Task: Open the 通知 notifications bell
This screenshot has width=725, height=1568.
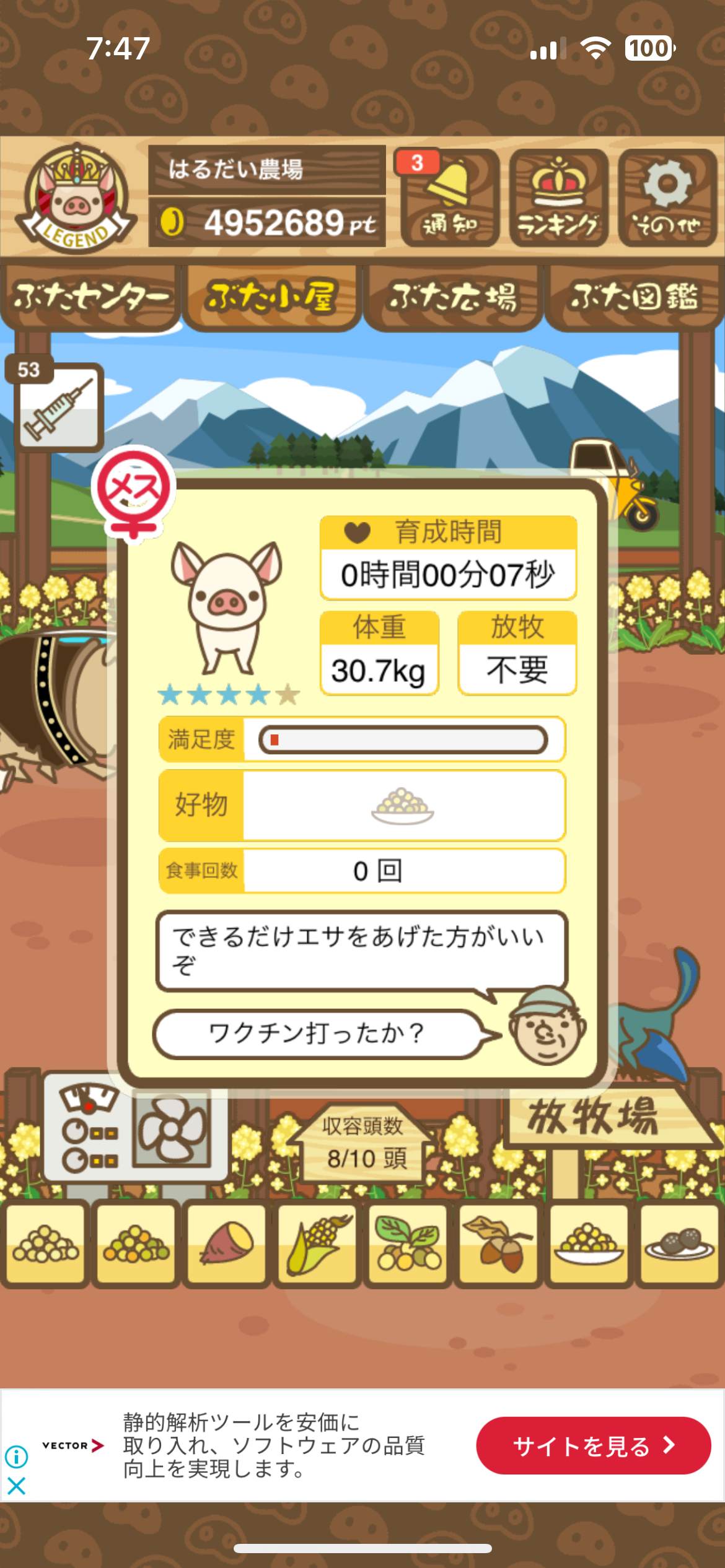Action: point(449,198)
